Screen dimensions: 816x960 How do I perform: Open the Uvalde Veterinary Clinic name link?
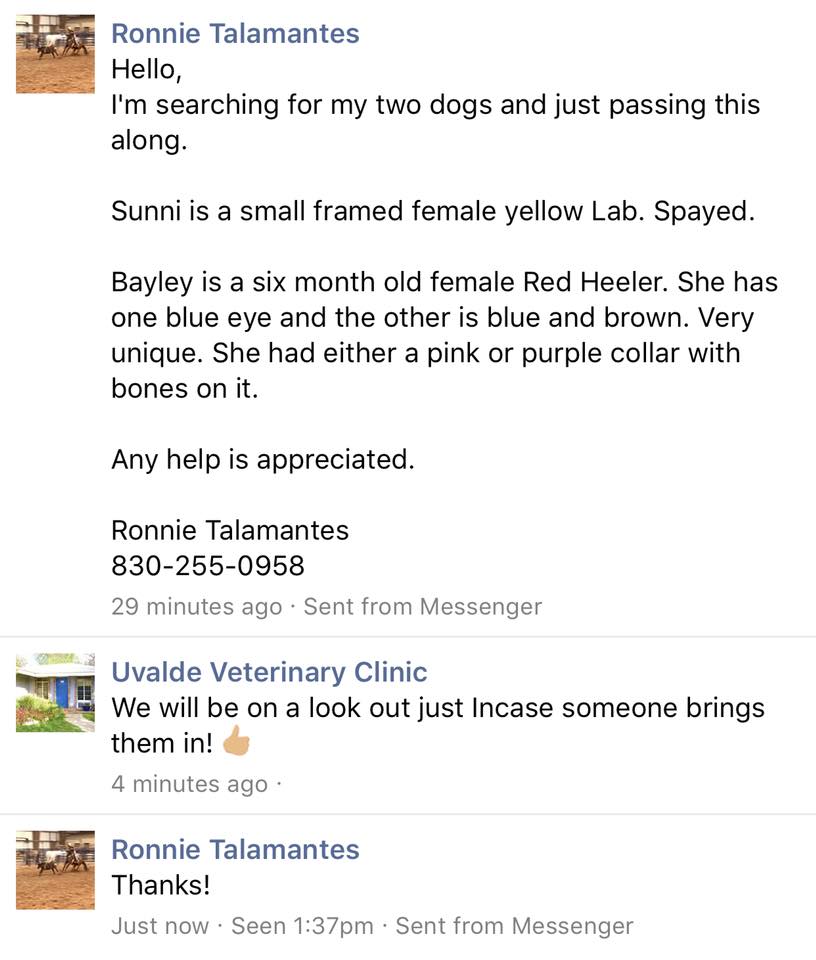269,672
